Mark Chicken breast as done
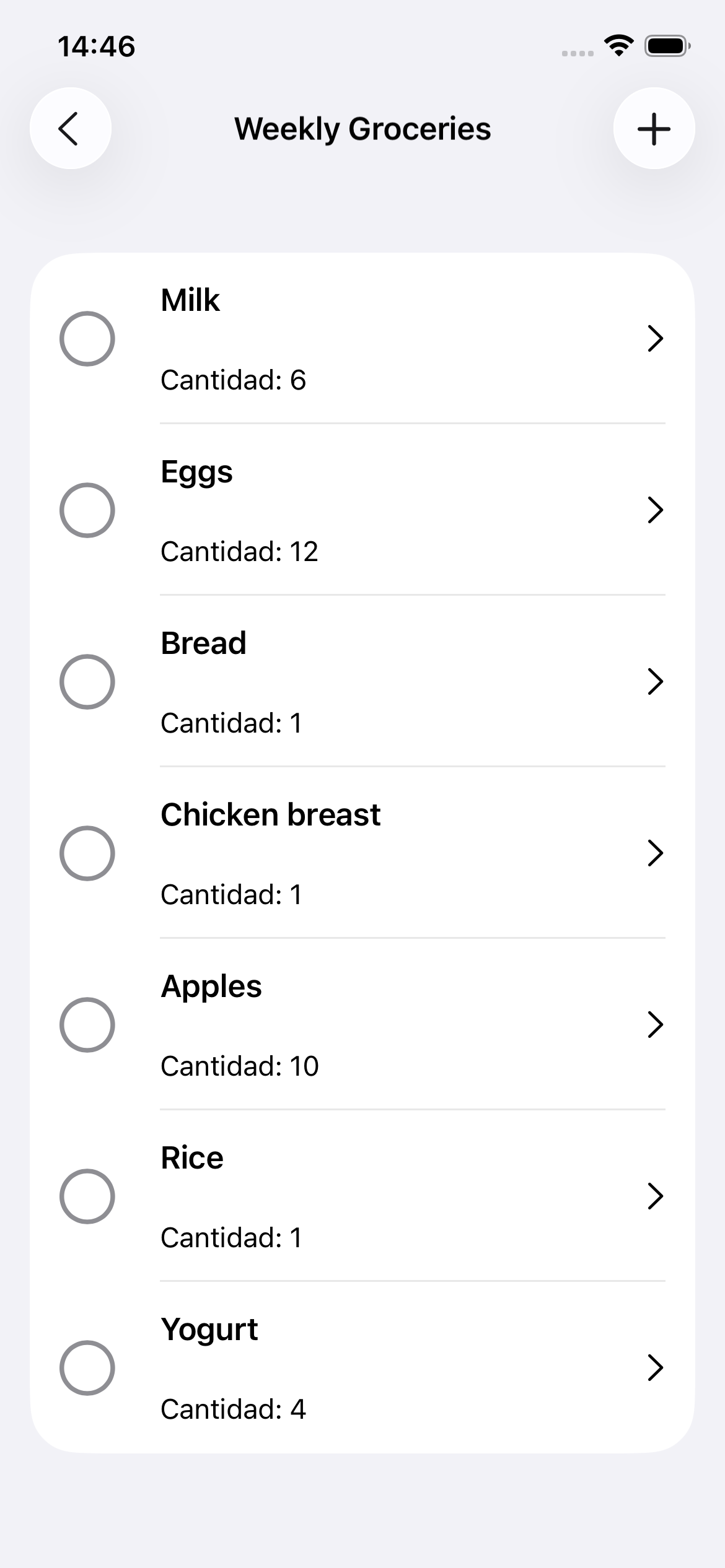The height and width of the screenshot is (1568, 725). coord(87,853)
